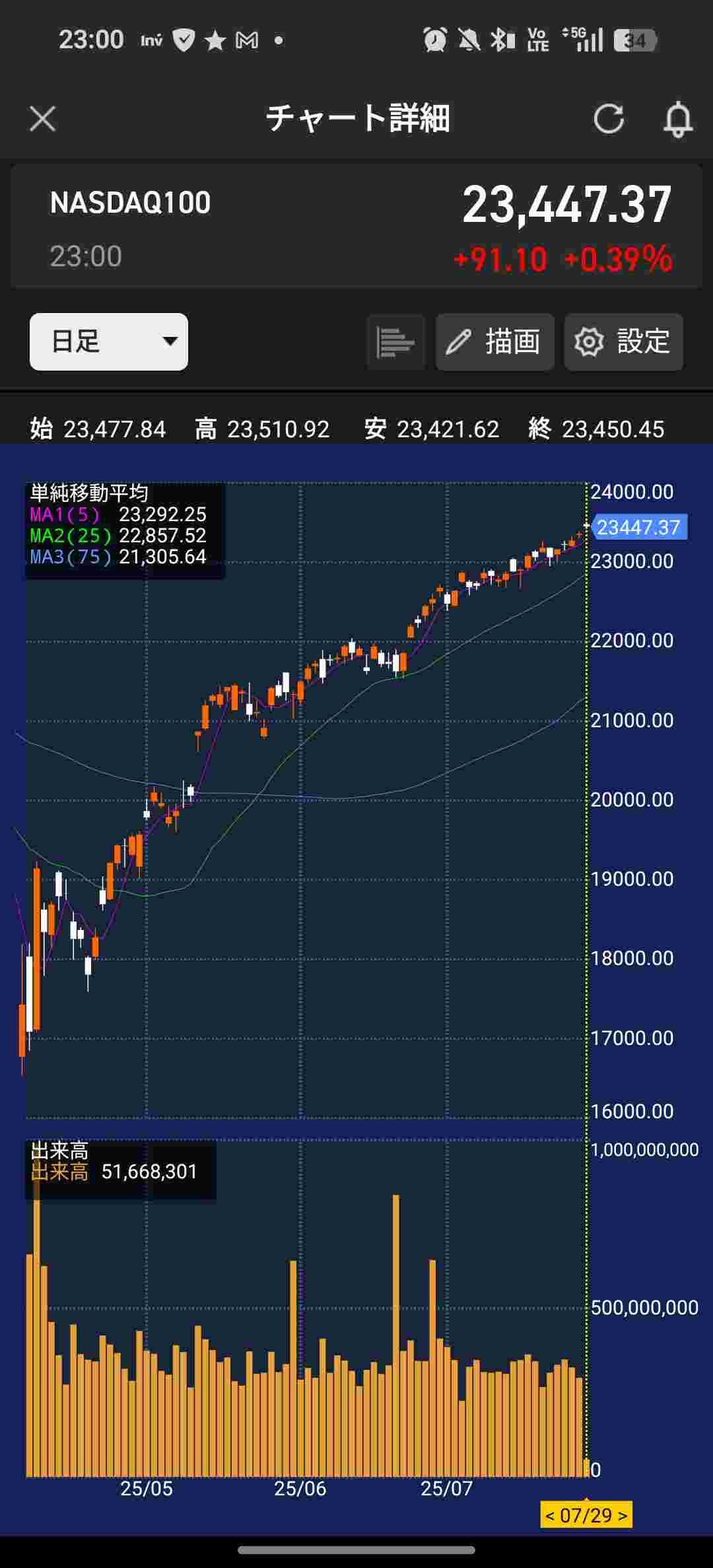Tap the horizontal bars chart icon
The image size is (713, 1568).
tap(395, 341)
